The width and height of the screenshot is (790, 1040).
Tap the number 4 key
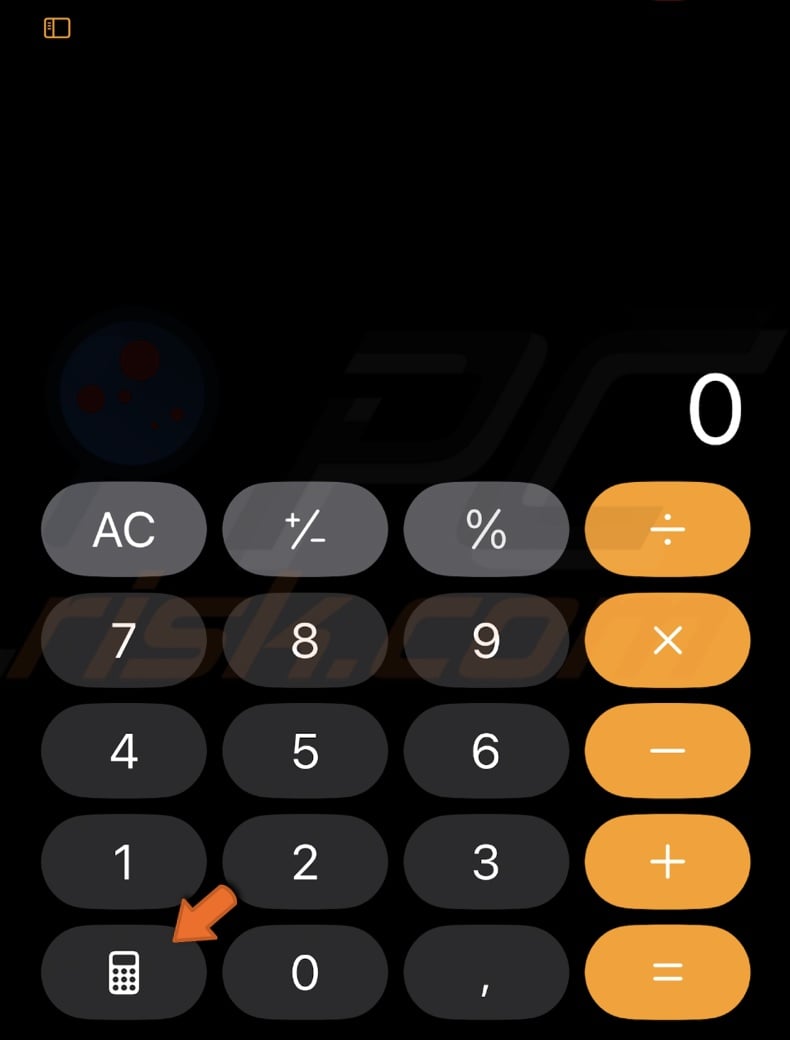pyautogui.click(x=123, y=751)
